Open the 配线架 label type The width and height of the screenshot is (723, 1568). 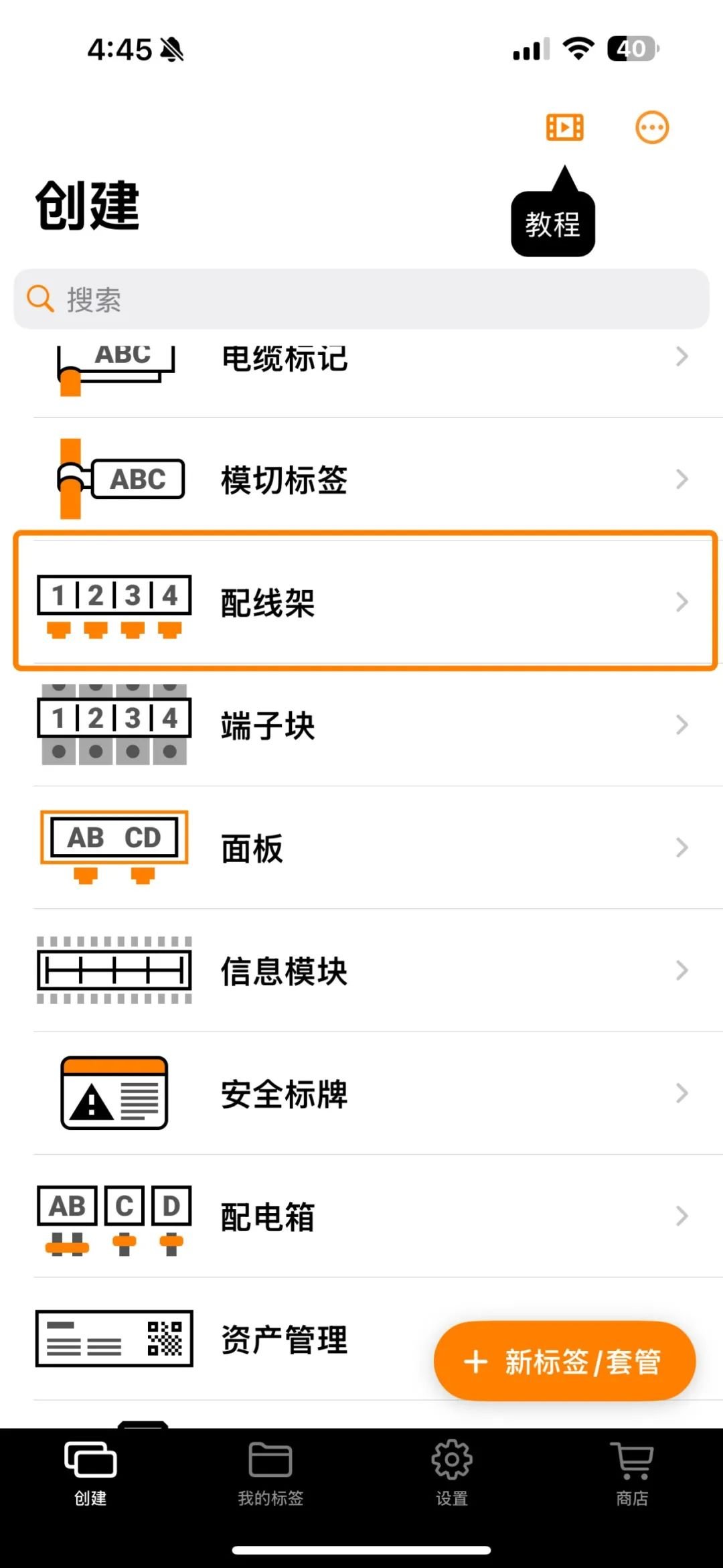tap(361, 601)
